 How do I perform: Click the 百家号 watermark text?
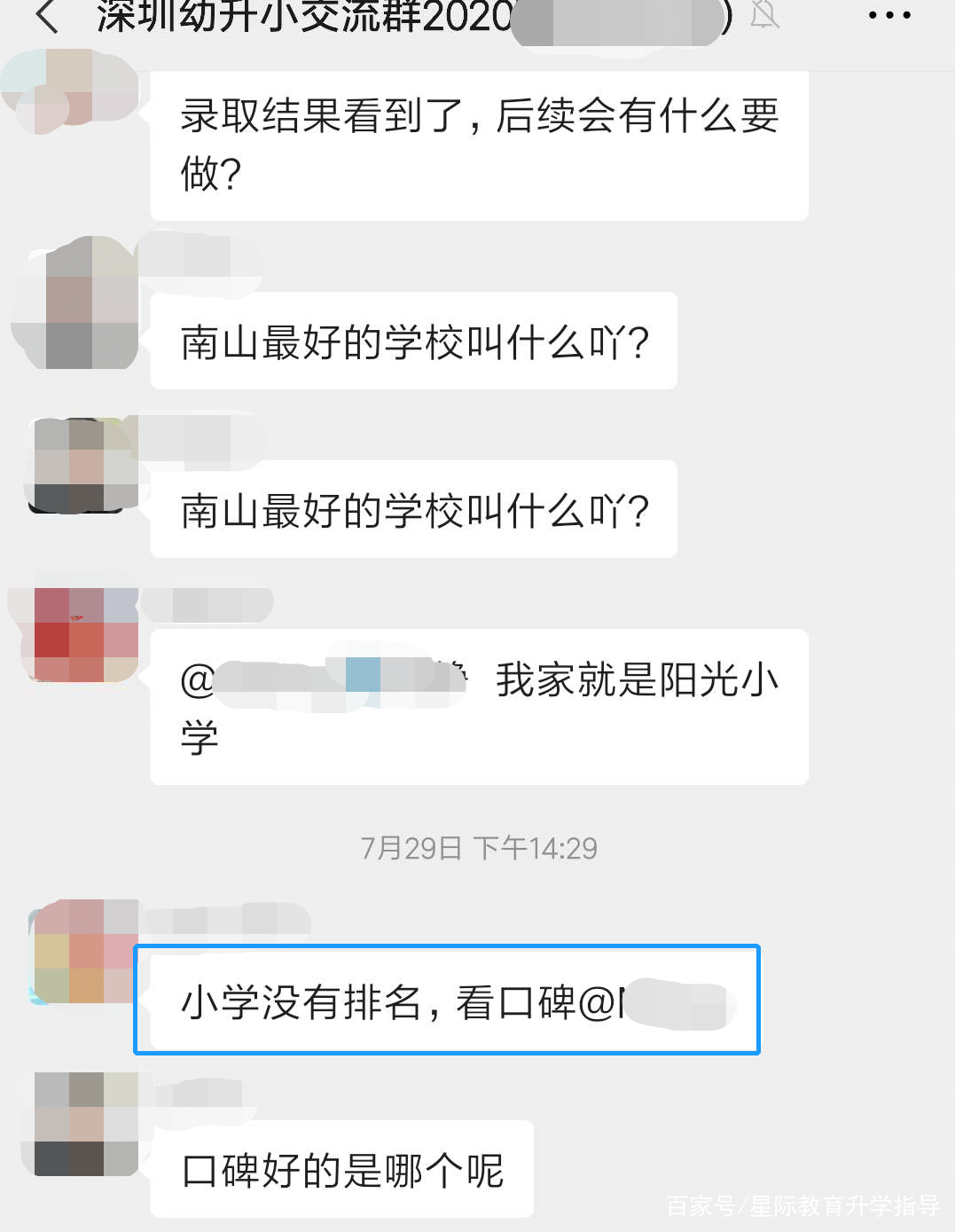point(798,1206)
